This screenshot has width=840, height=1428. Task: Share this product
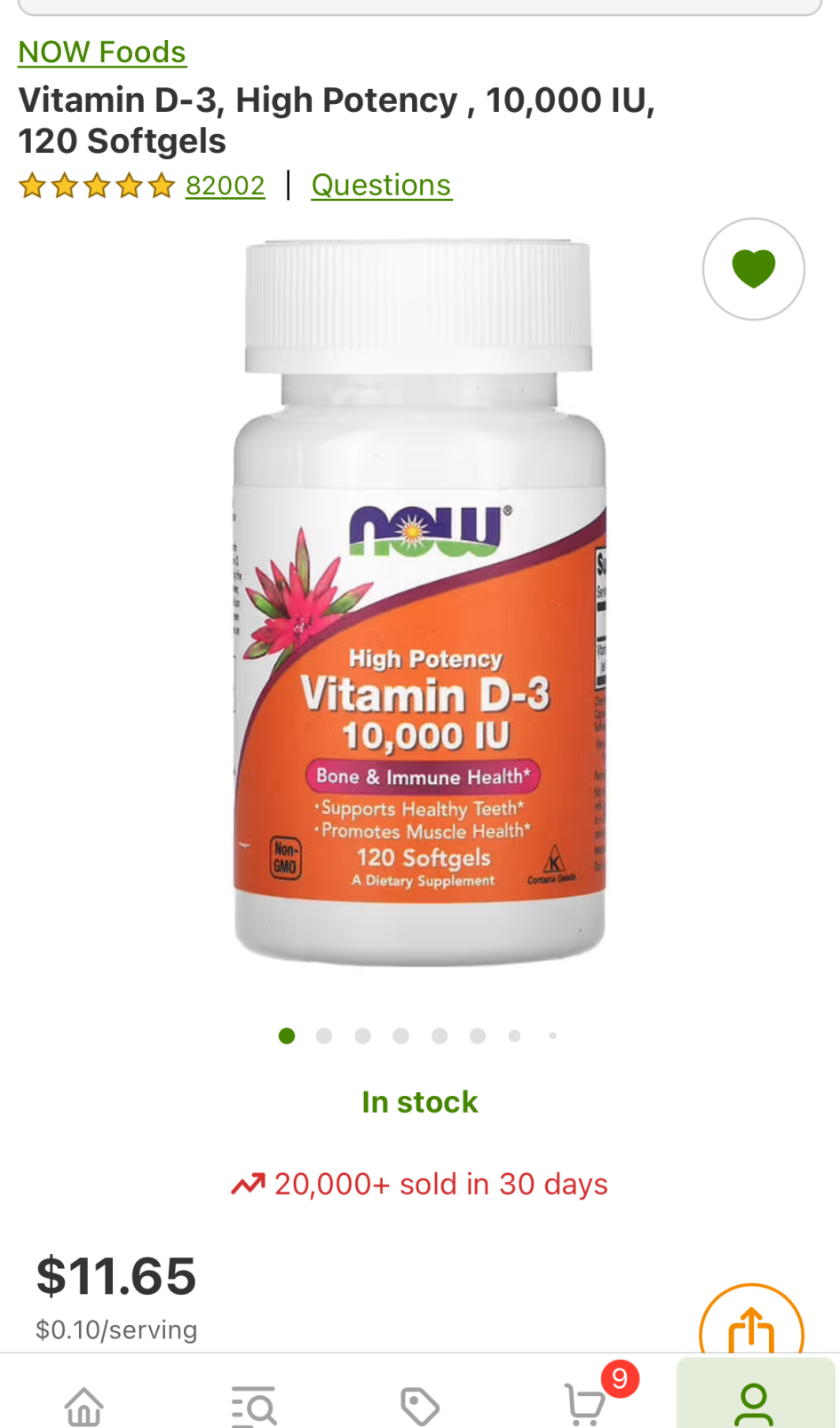(x=751, y=1327)
